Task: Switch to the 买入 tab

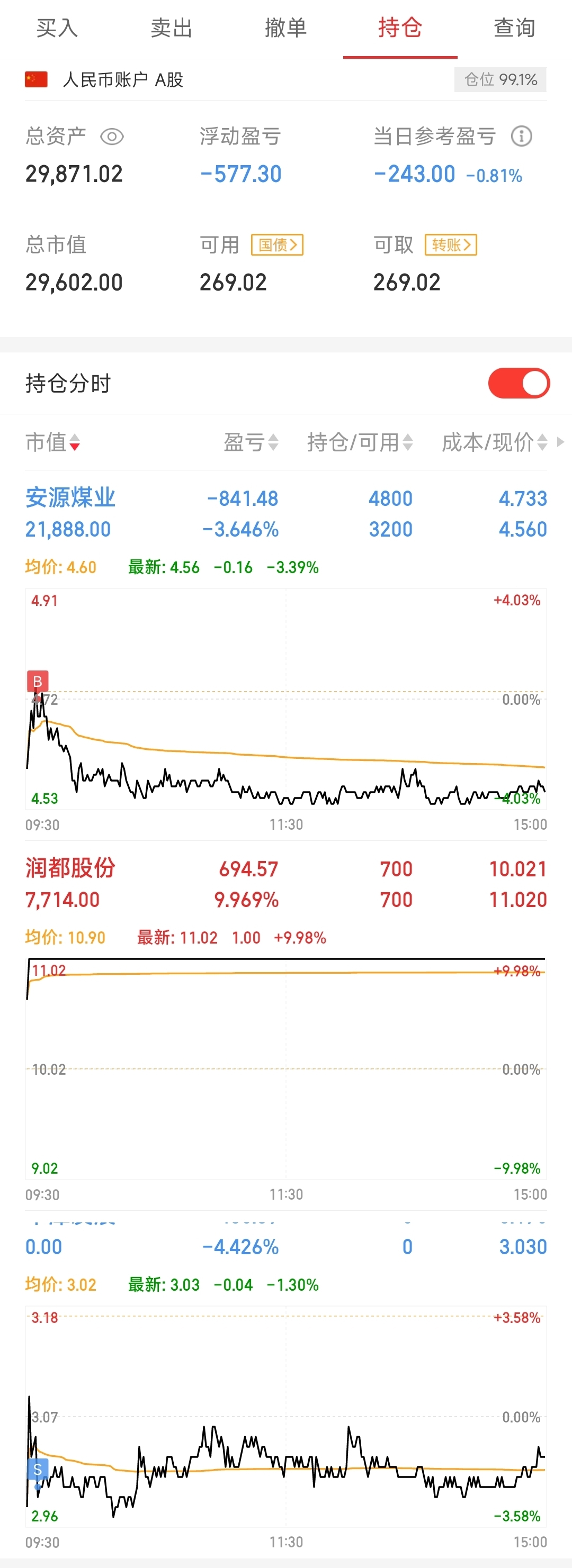Action: [57, 28]
